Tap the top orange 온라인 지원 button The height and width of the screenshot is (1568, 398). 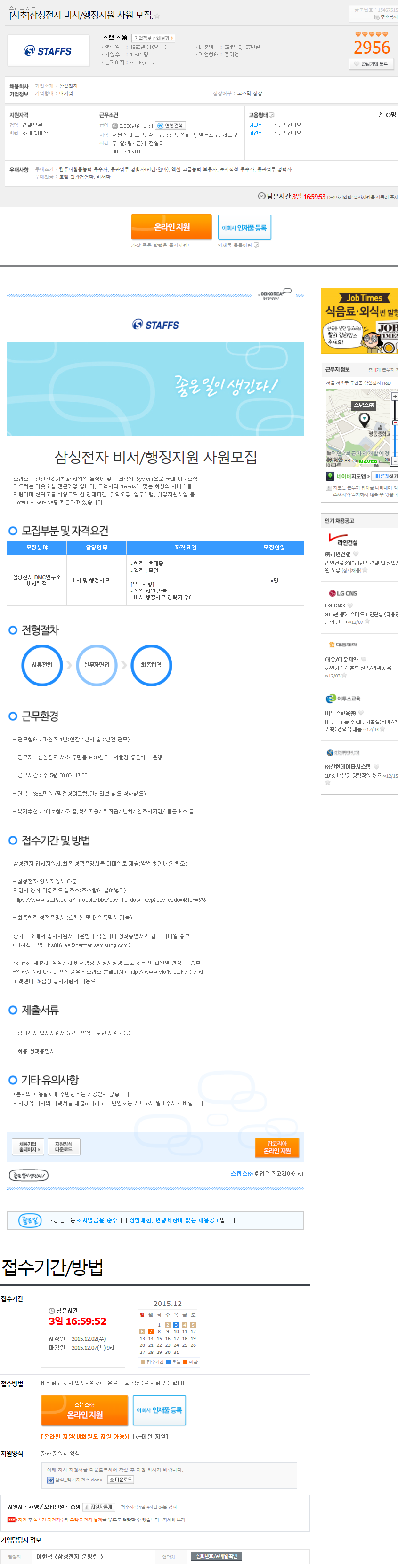(x=171, y=227)
